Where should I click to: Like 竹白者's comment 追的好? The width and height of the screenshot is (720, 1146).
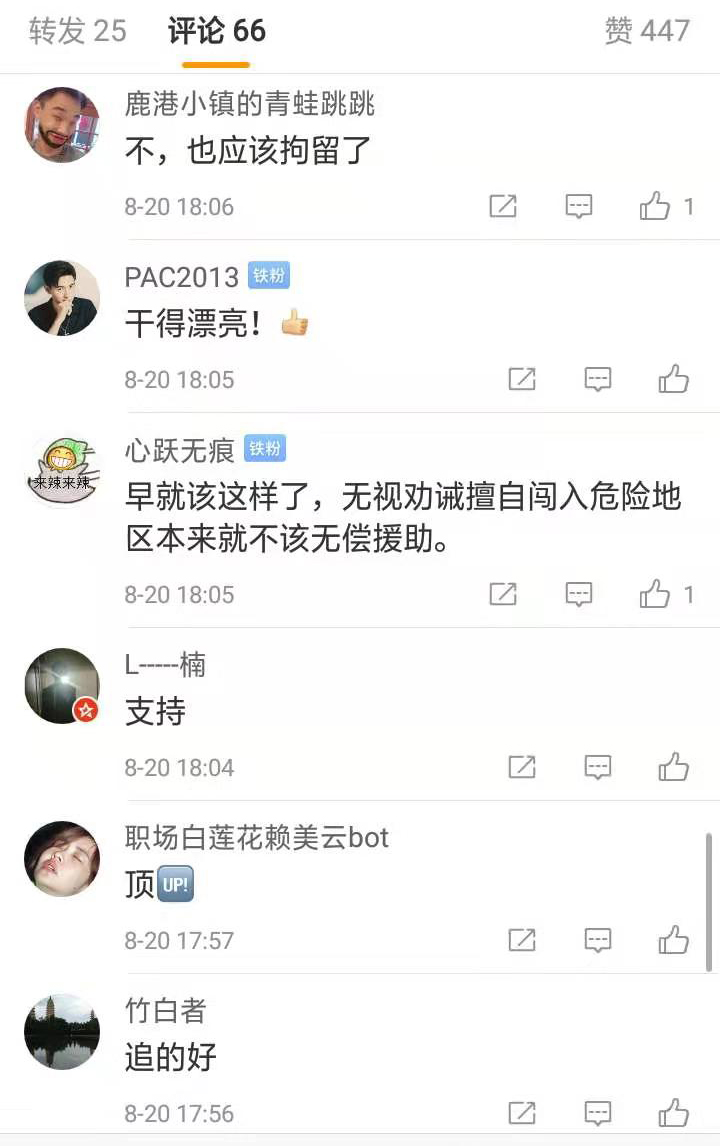(x=674, y=1113)
